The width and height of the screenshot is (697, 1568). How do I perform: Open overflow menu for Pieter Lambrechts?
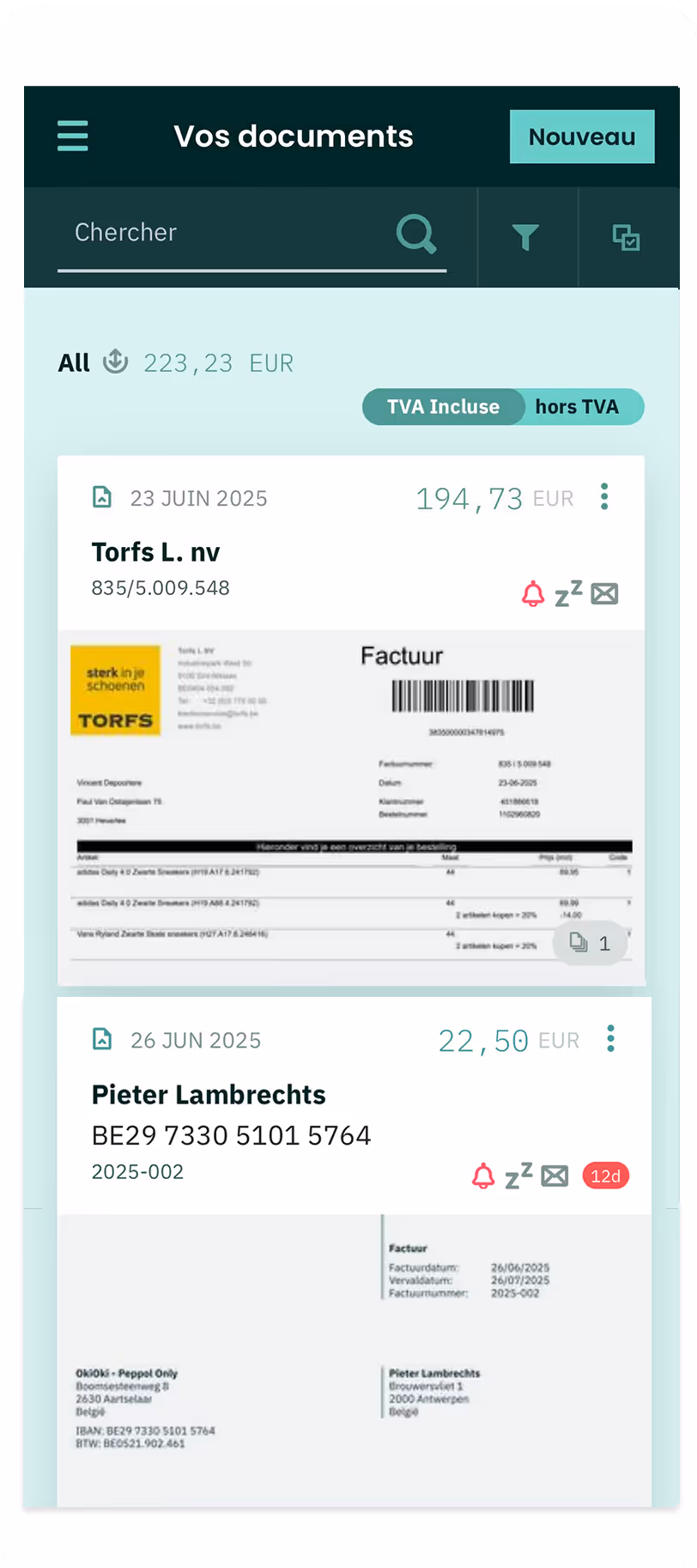pyautogui.click(x=611, y=1038)
